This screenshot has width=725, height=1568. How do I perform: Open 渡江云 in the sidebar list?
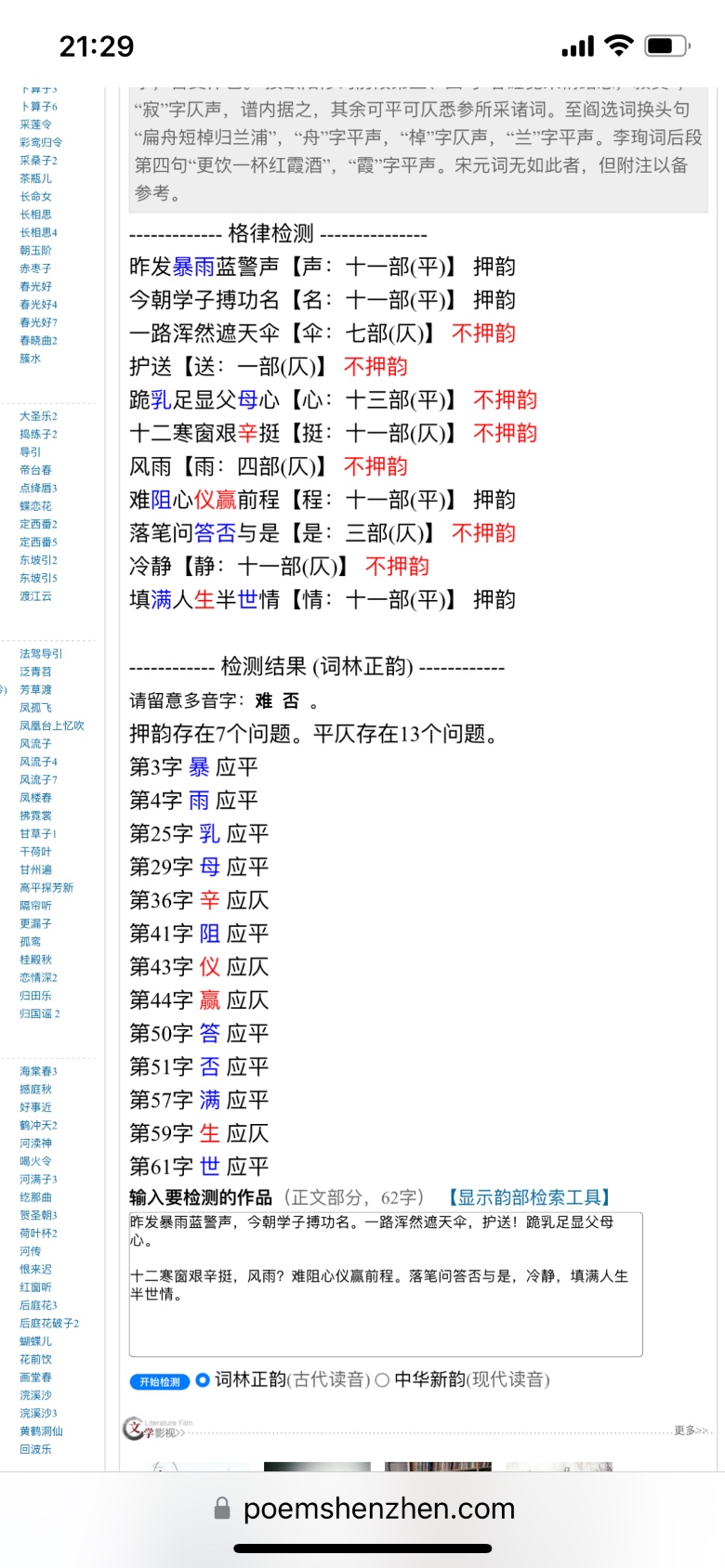point(35,596)
